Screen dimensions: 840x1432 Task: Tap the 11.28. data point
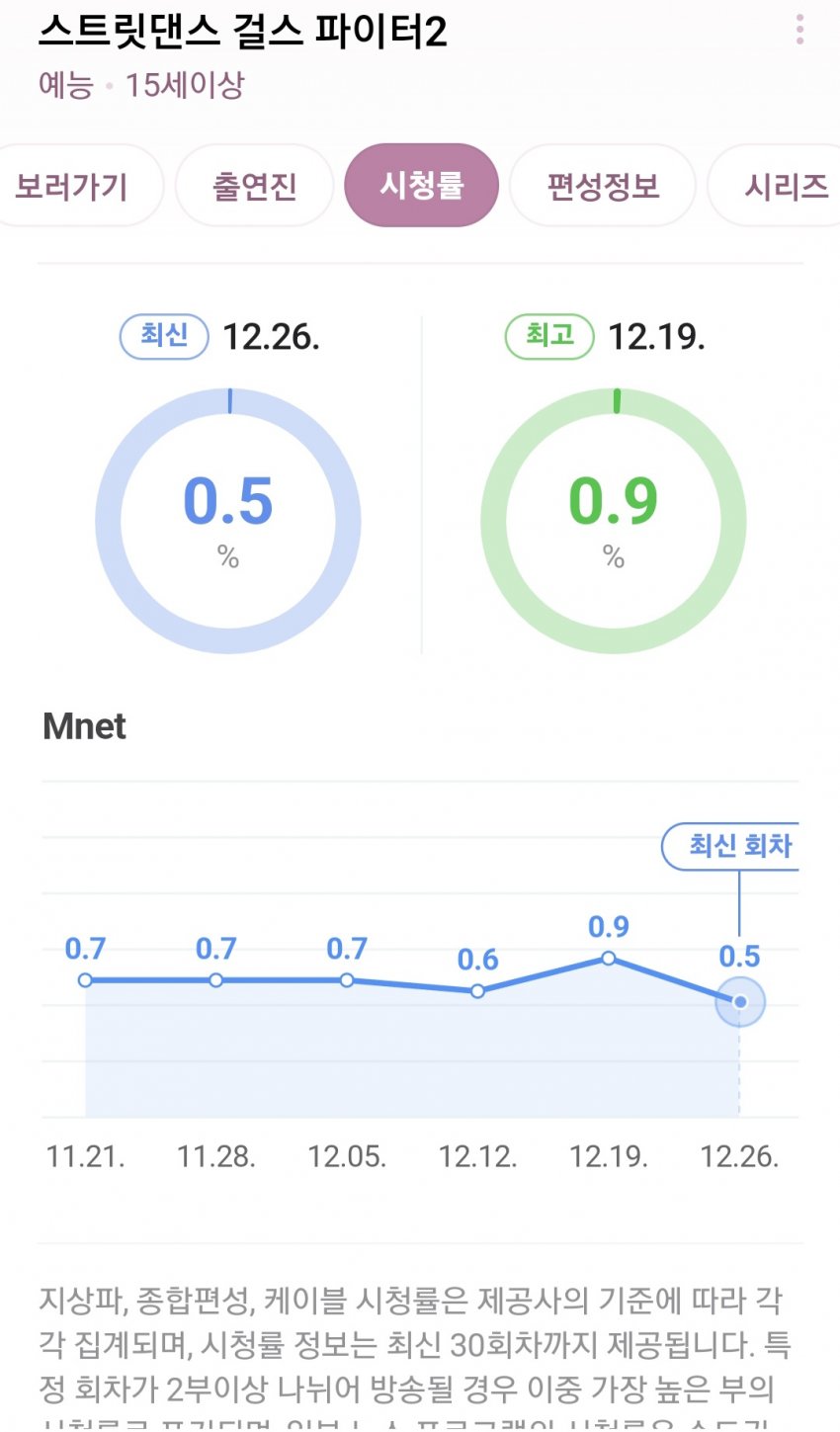click(x=215, y=980)
